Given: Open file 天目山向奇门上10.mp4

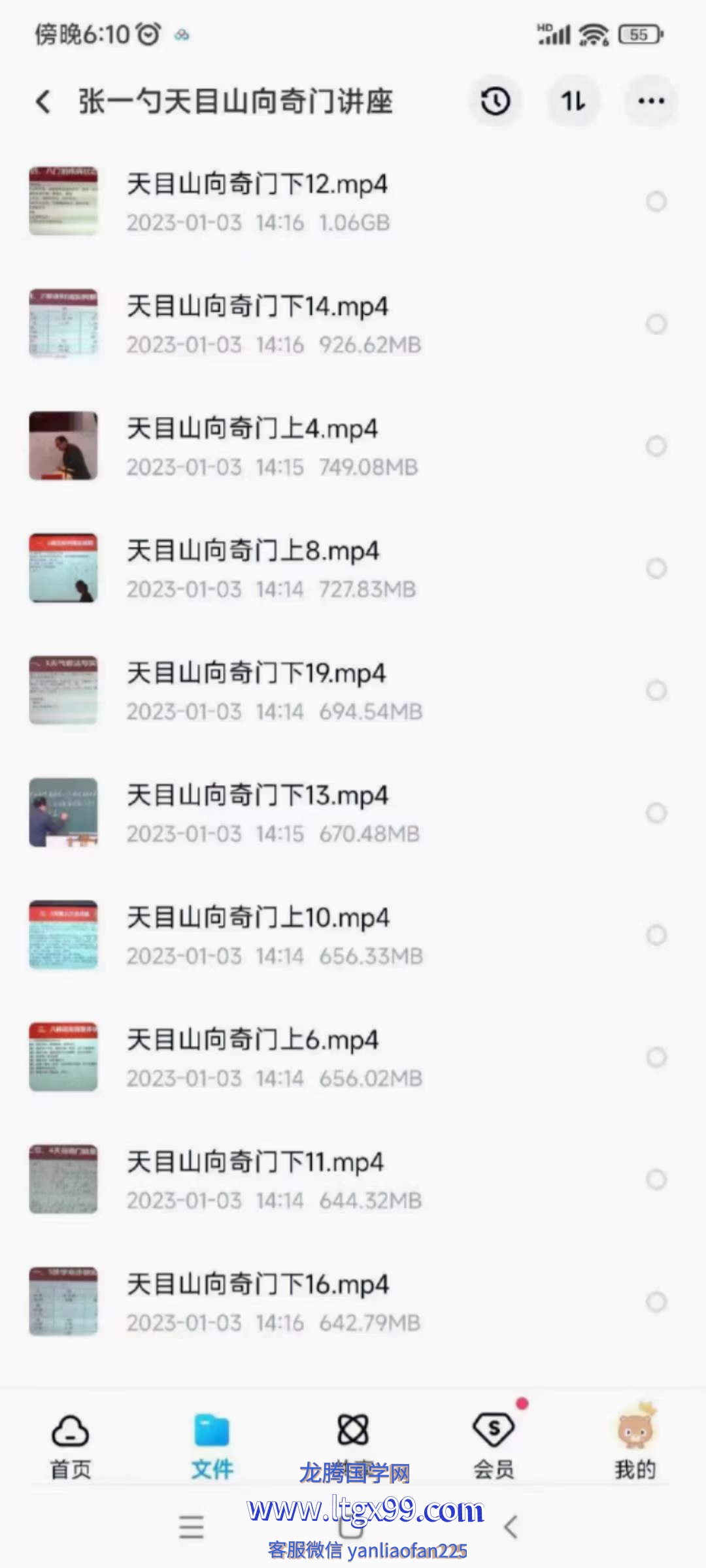Looking at the screenshot, I should (258, 918).
